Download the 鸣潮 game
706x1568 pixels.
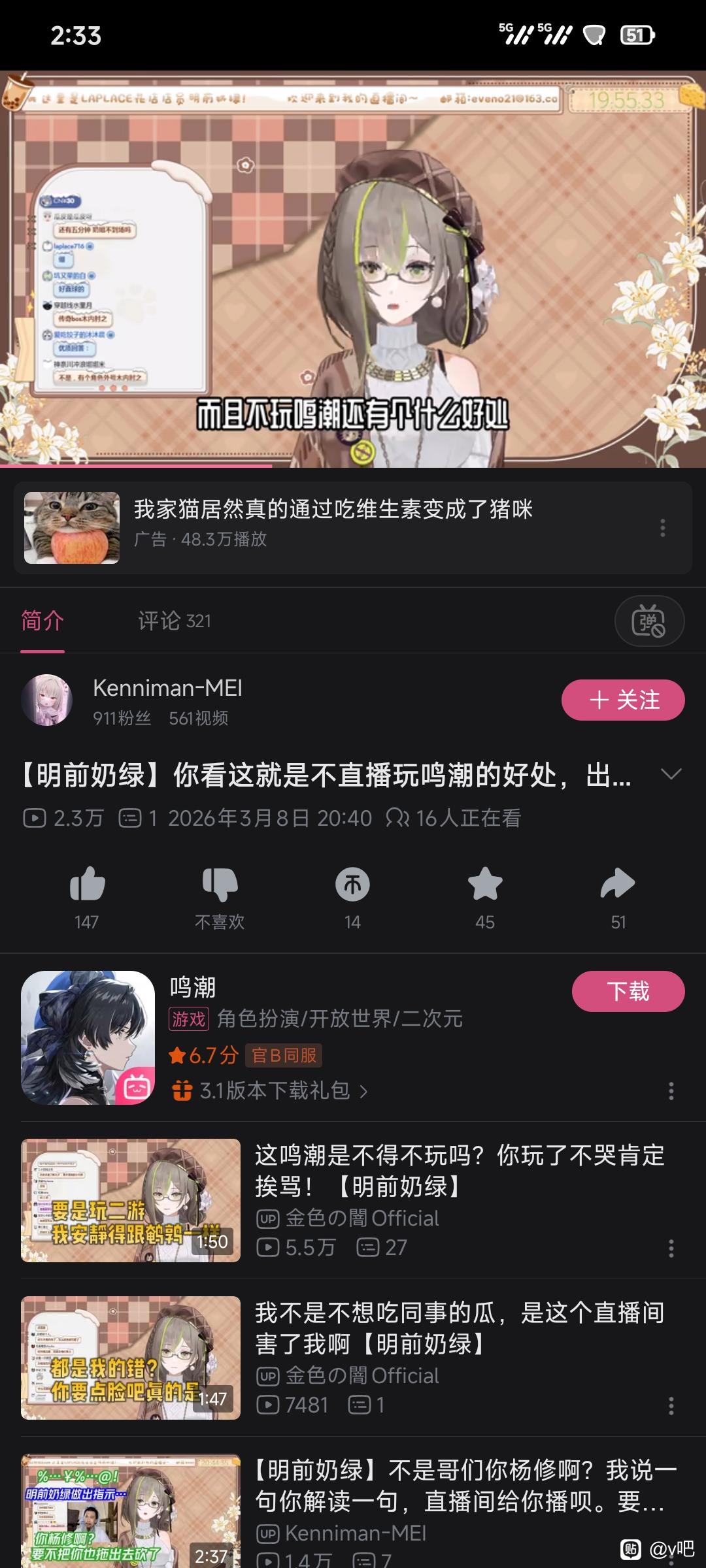click(628, 992)
